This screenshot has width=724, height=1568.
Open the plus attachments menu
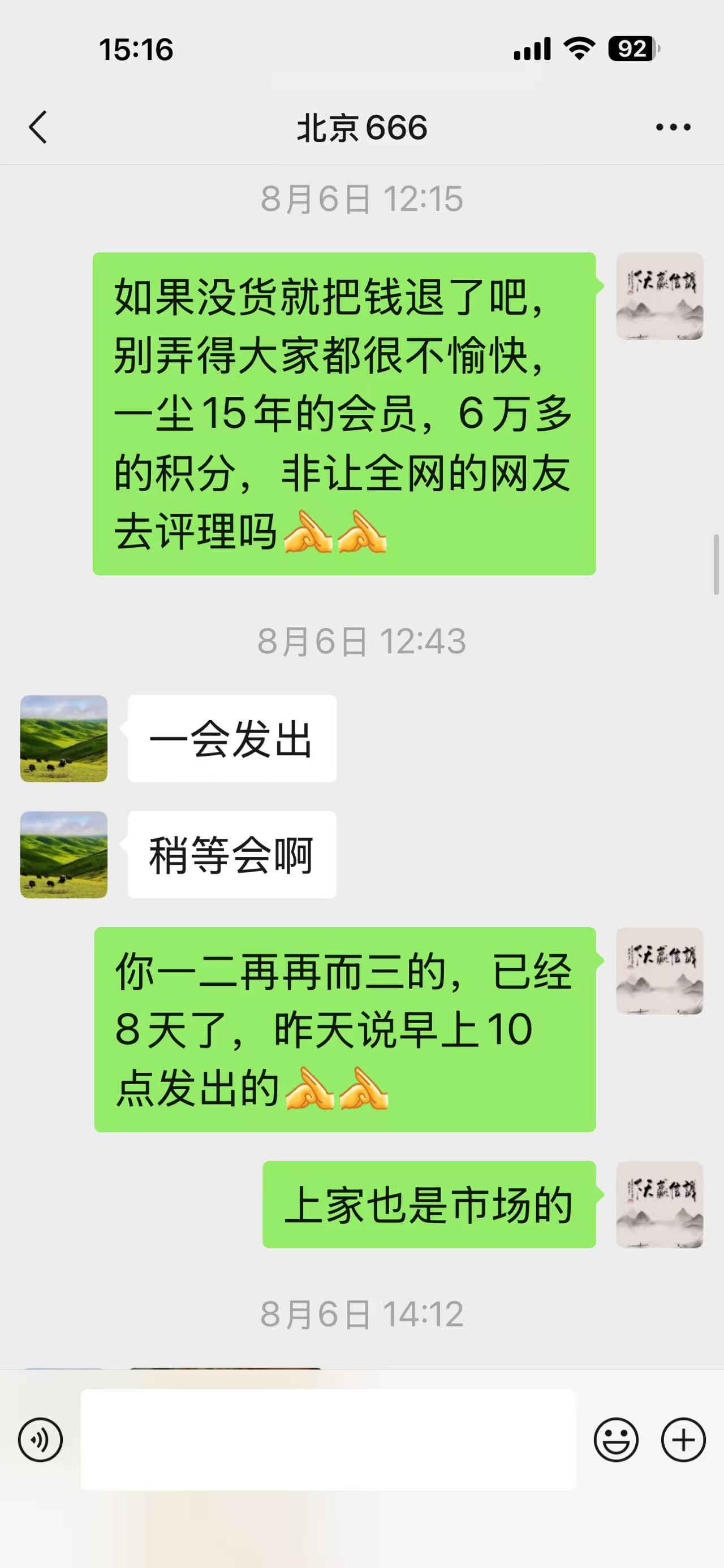[x=683, y=1440]
